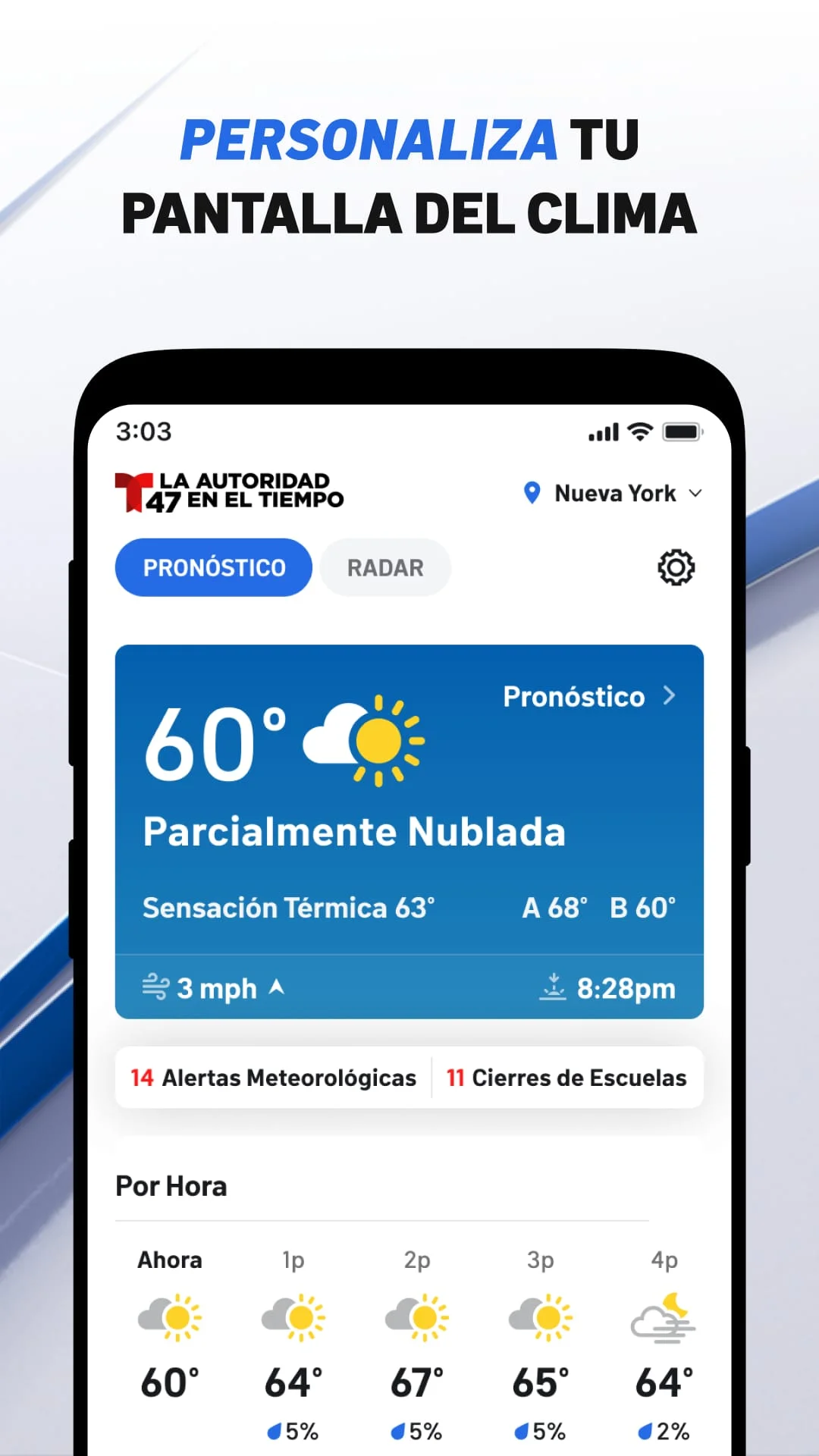Tap the partly cloudy weather icon on card
This screenshot has height=1456, width=819.
[364, 739]
